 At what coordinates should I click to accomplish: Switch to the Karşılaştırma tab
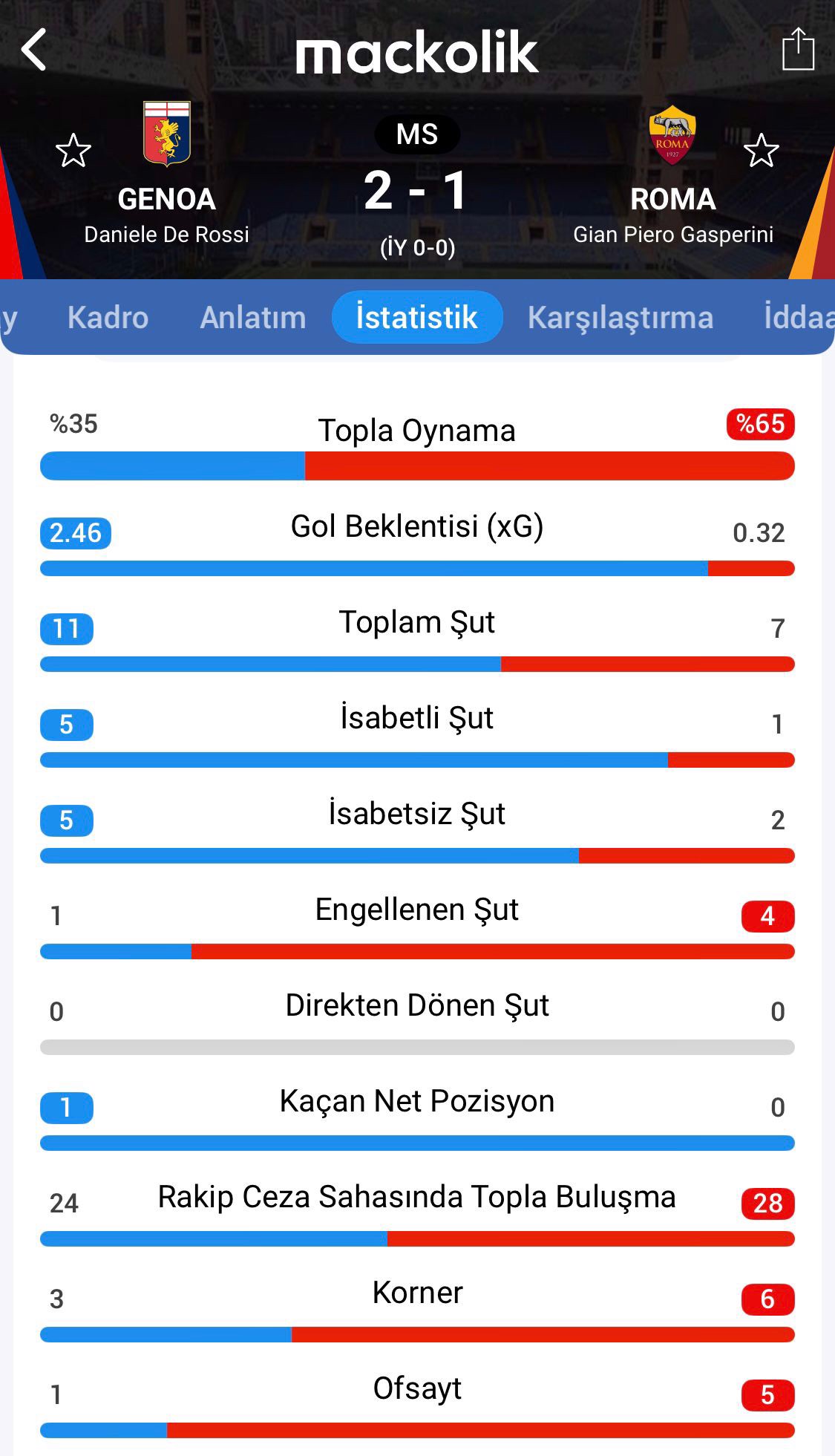pos(620,318)
